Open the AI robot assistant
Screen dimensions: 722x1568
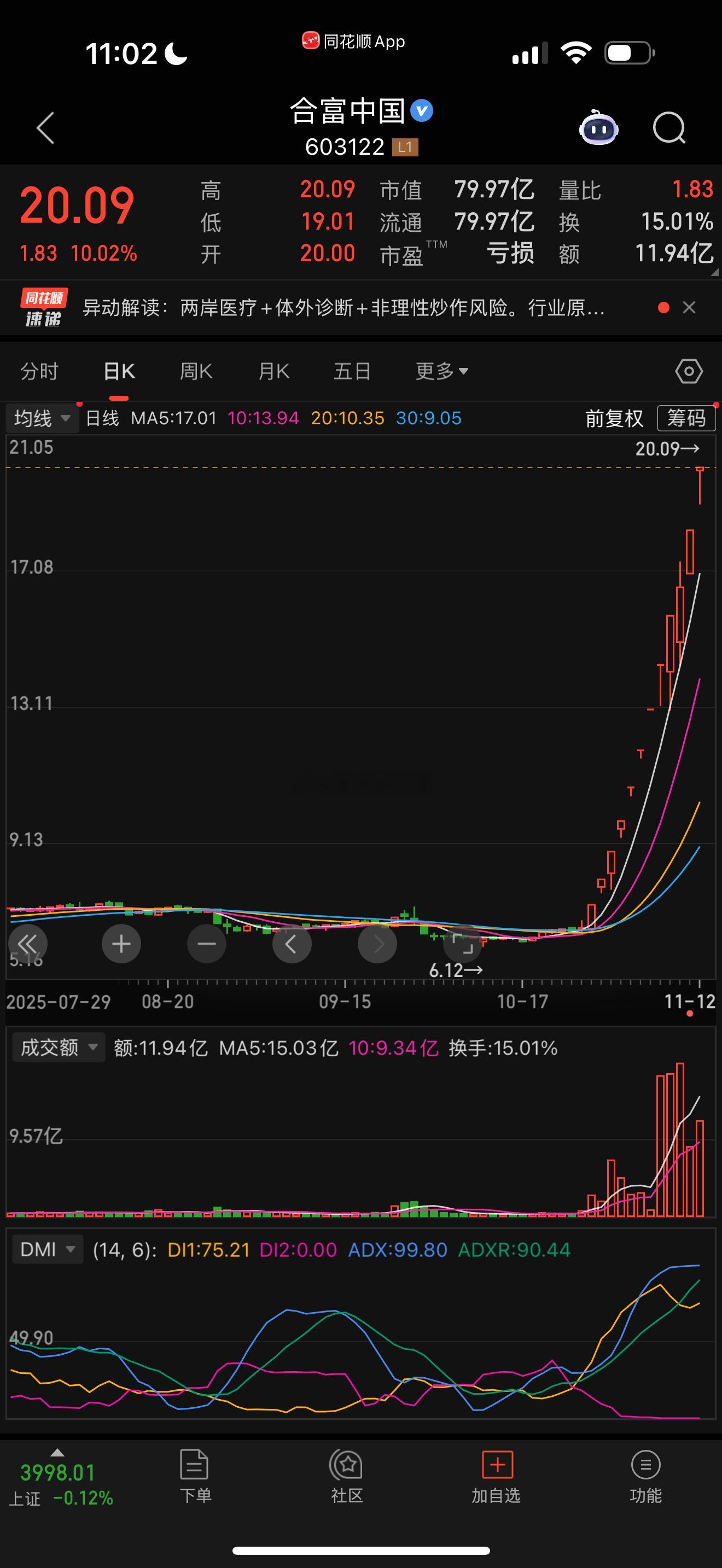coord(598,128)
